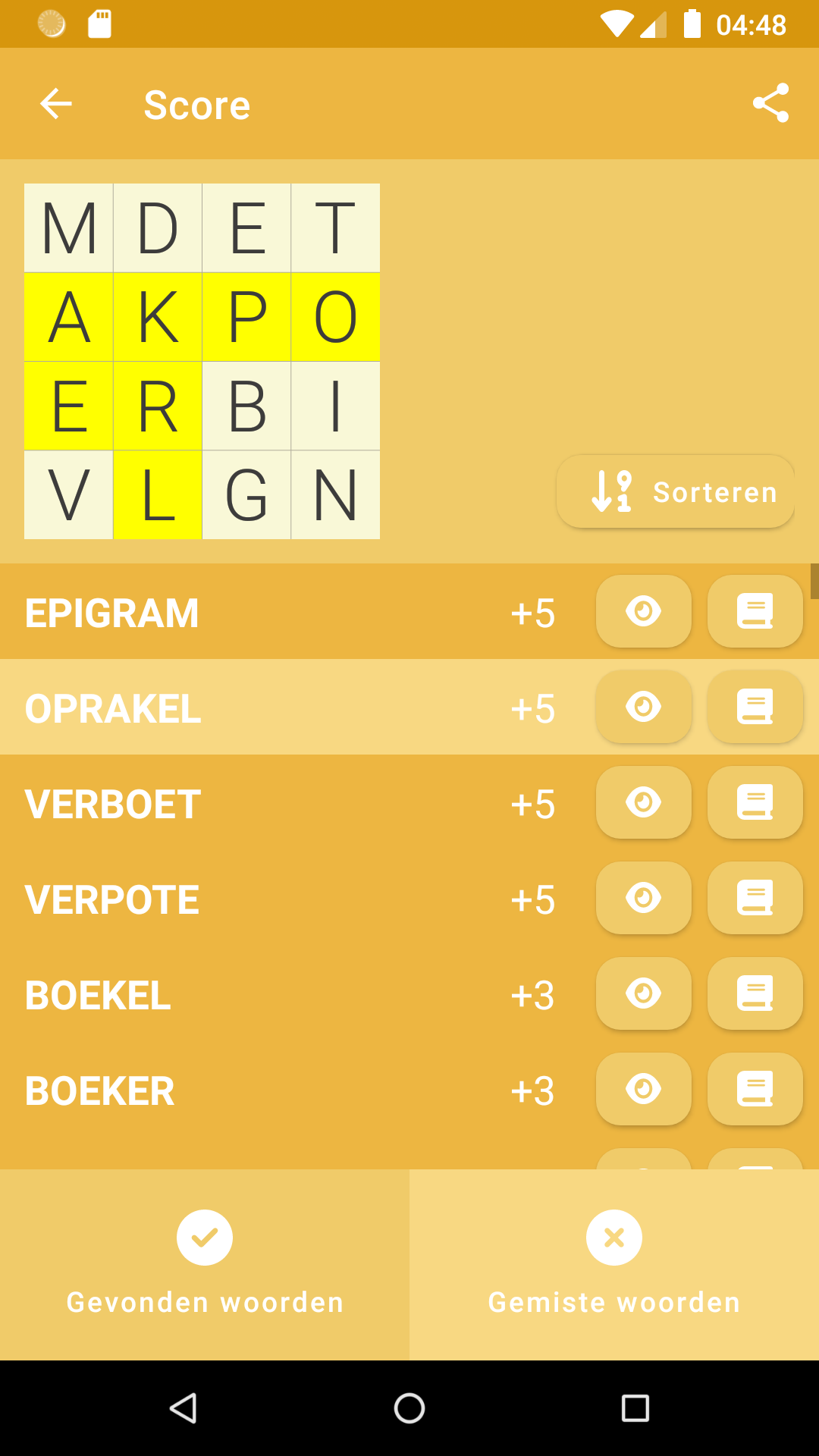Open dictionary definition for OPRAKEL
The width and height of the screenshot is (819, 1456).
755,708
